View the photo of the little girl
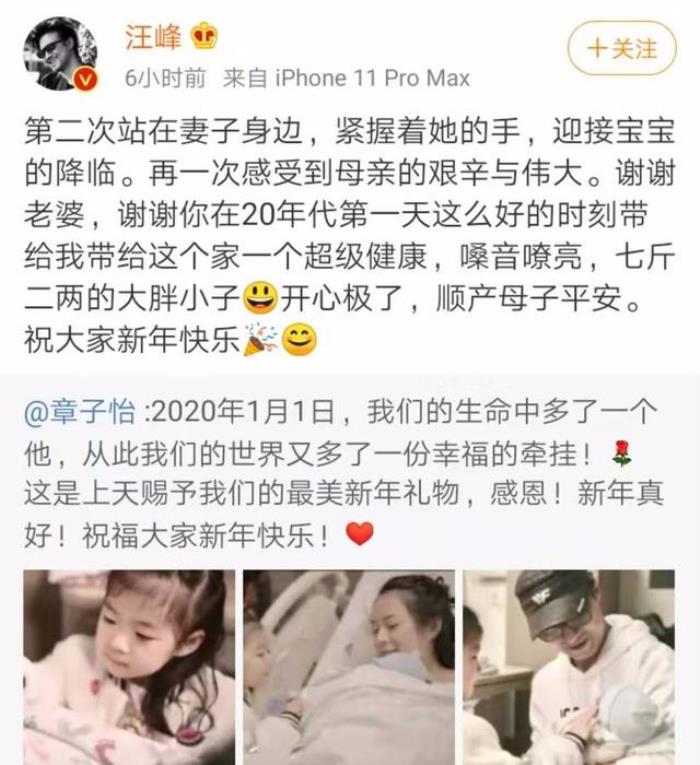Image resolution: width=700 pixels, height=765 pixels. [128, 667]
